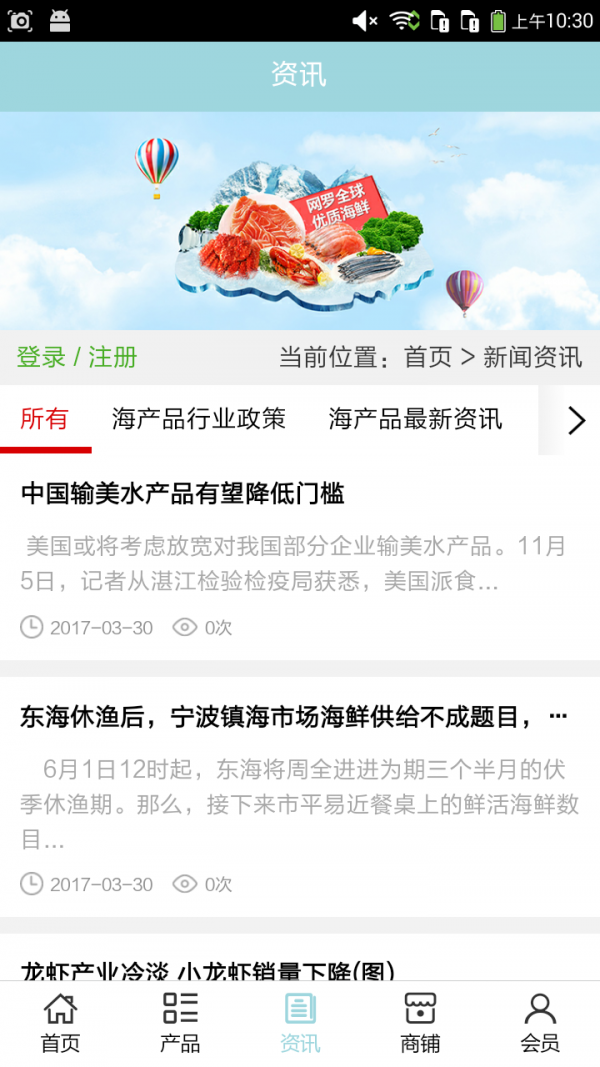Go to the 首页 tab
Viewport: 600px width, 1067px height.
60,1023
